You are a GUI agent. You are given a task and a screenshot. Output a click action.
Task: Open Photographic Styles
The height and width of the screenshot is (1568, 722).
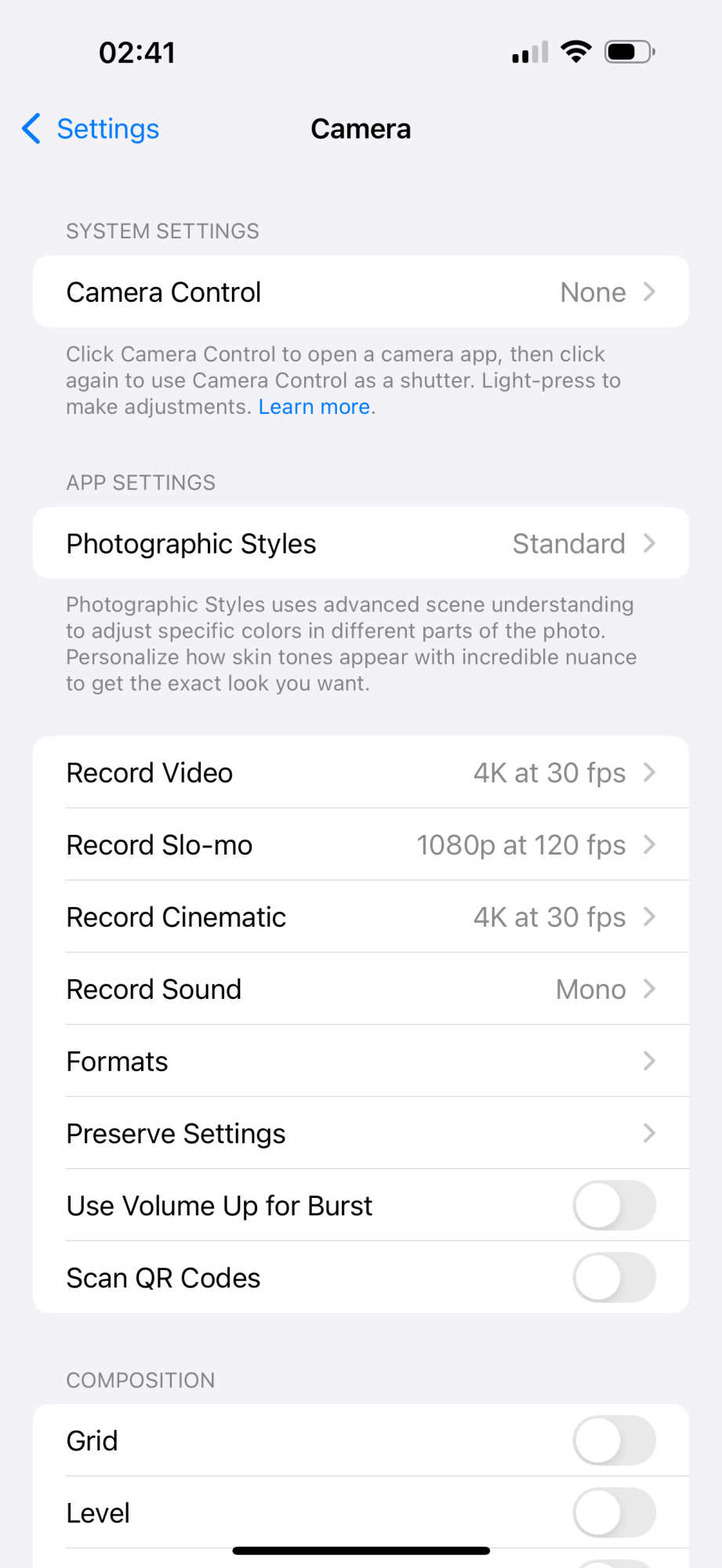[x=361, y=543]
